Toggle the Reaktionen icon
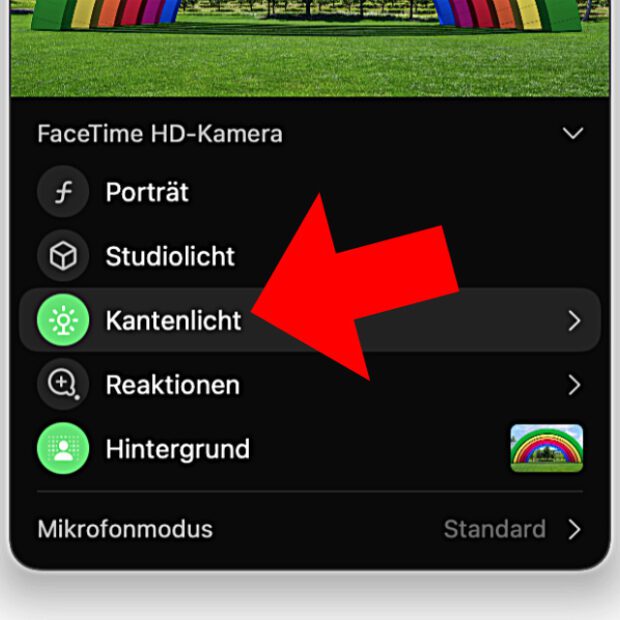Image resolution: width=620 pixels, height=620 pixels. pos(63,384)
